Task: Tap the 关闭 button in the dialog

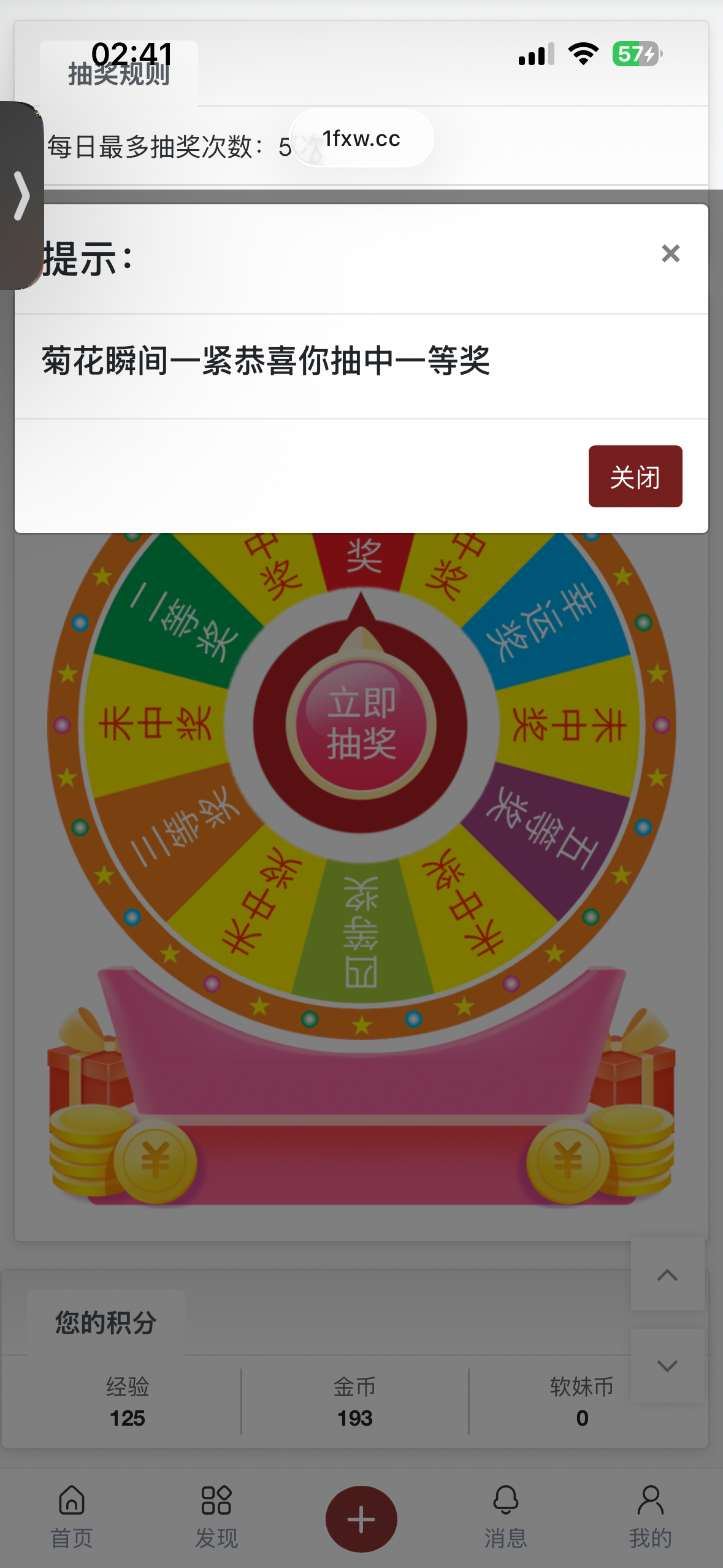Action: [635, 477]
